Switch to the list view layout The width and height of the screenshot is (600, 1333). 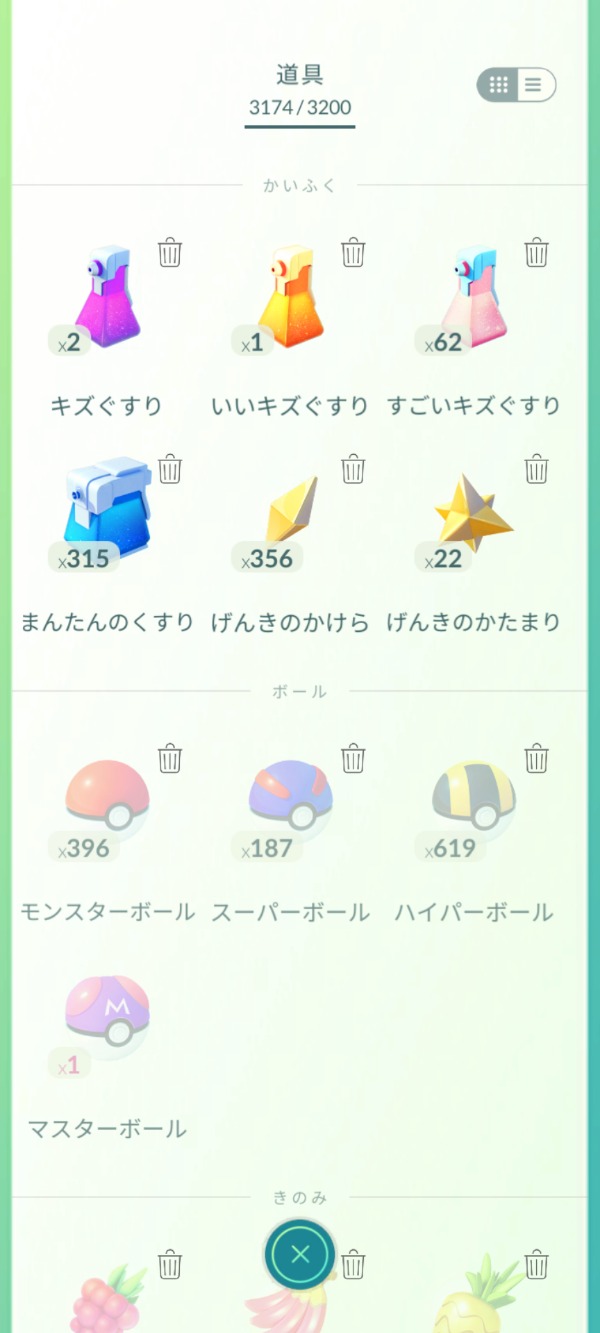534,85
